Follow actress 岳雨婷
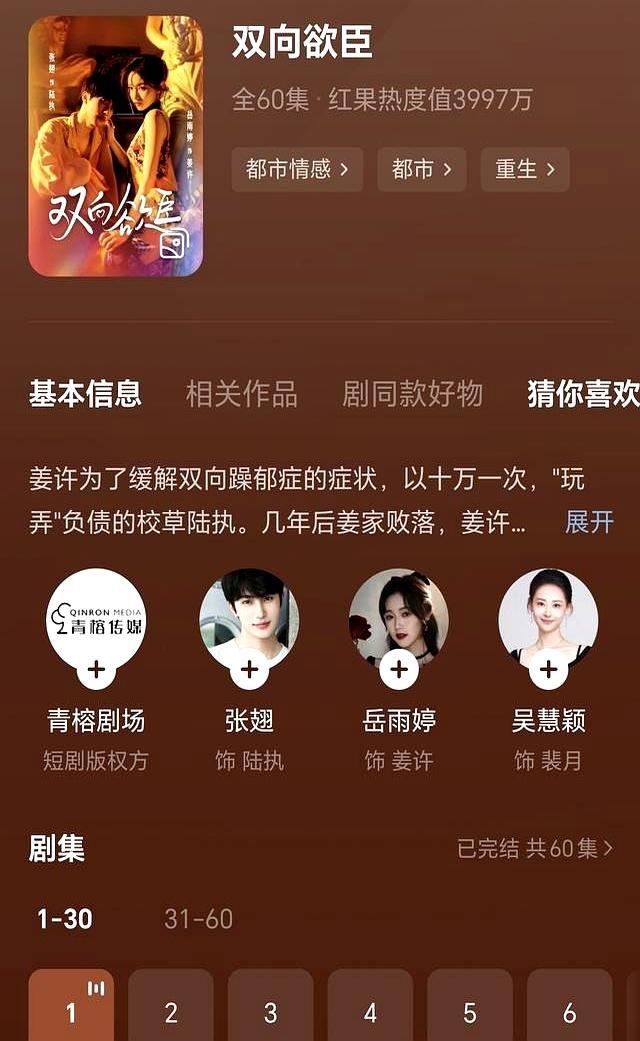 (x=398, y=668)
